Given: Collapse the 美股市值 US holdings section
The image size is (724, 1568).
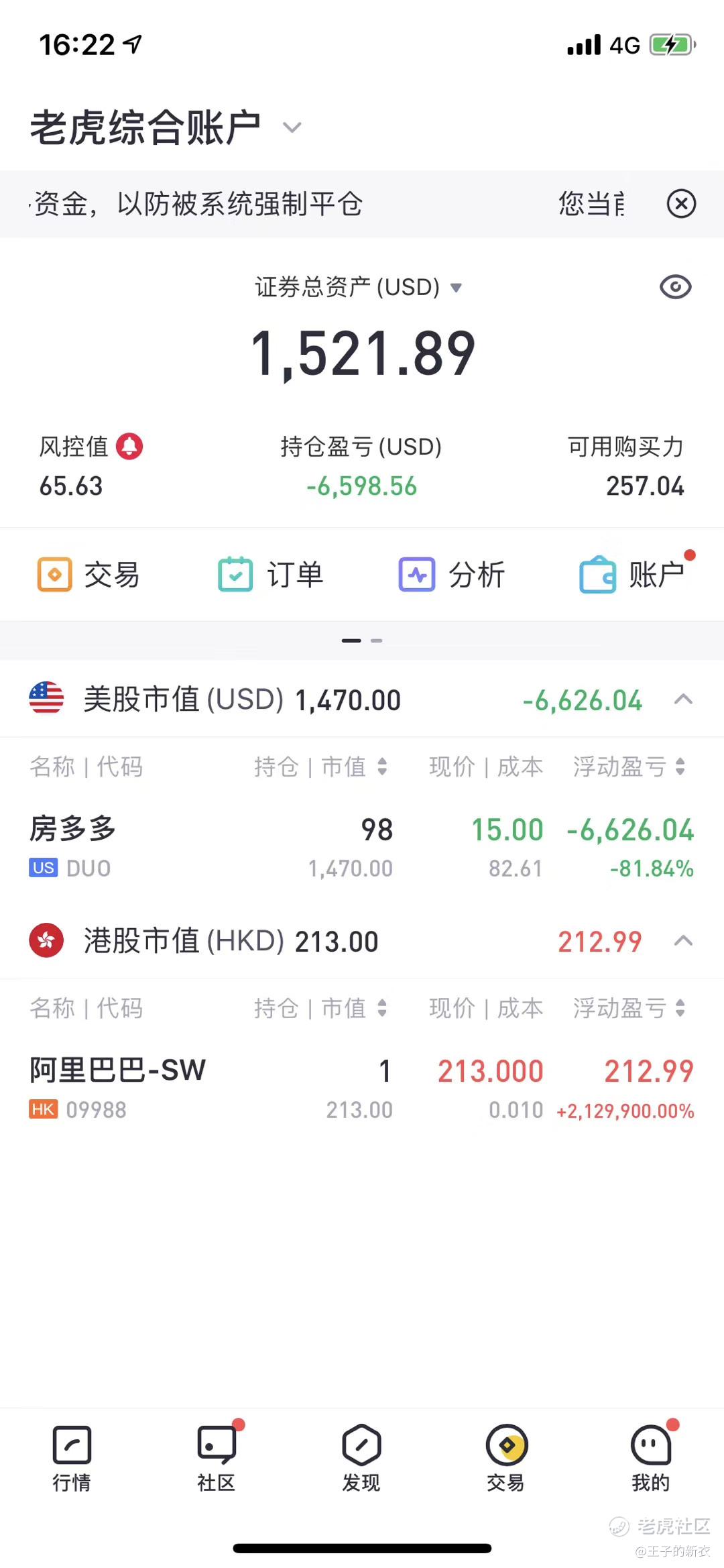Looking at the screenshot, I should point(683,699).
